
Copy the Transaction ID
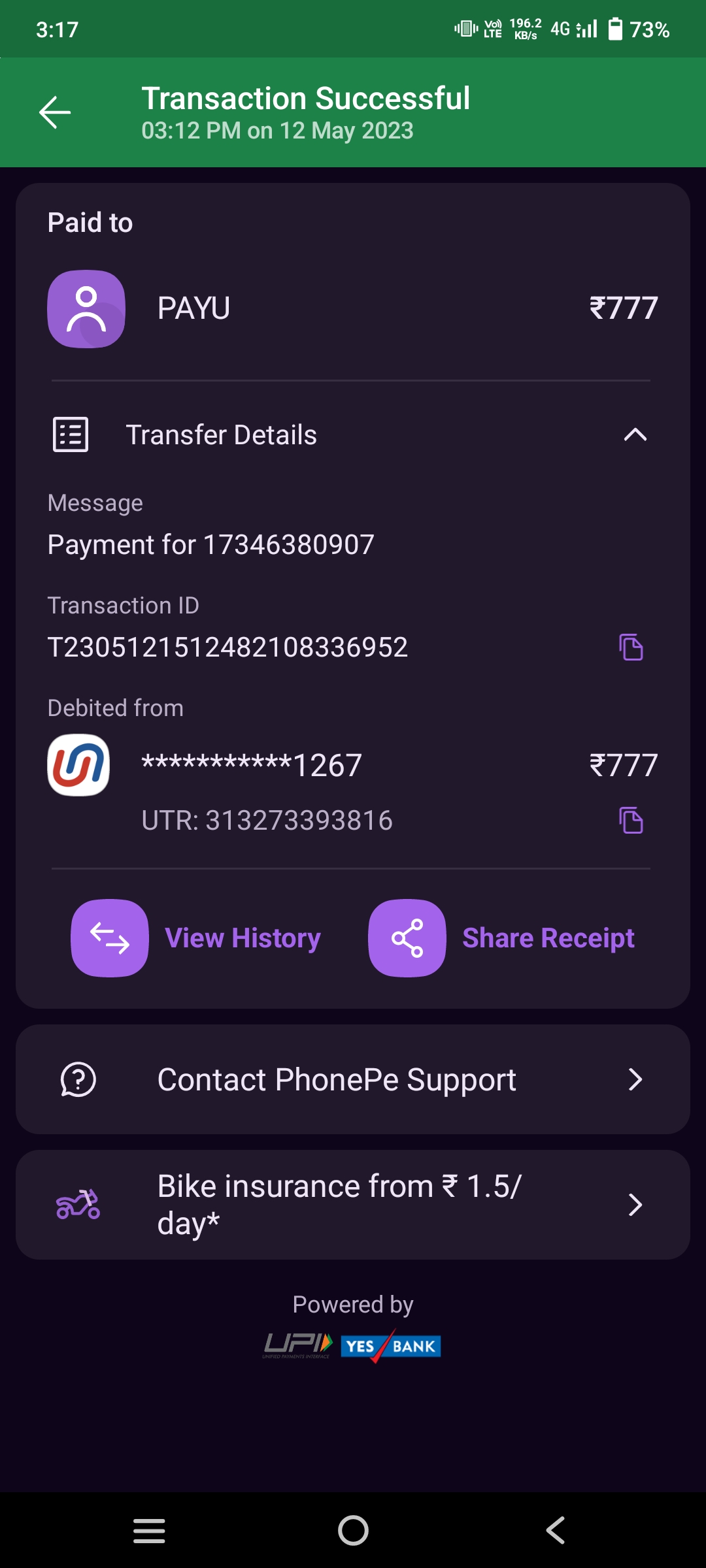(x=631, y=647)
